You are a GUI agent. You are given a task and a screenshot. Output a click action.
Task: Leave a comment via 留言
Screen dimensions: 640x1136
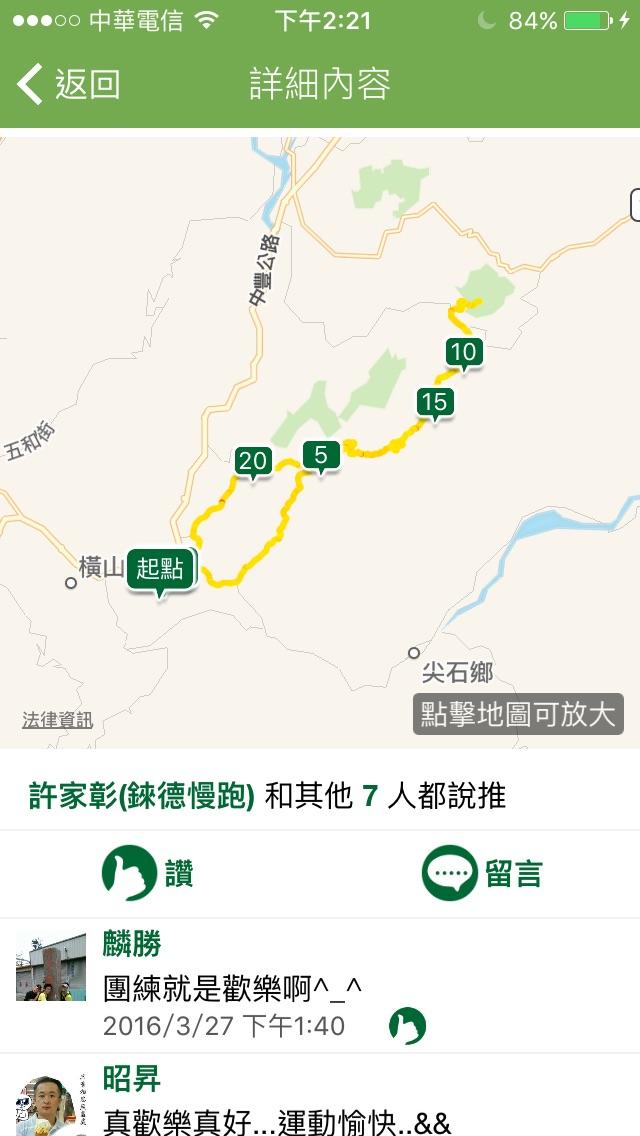[x=482, y=873]
